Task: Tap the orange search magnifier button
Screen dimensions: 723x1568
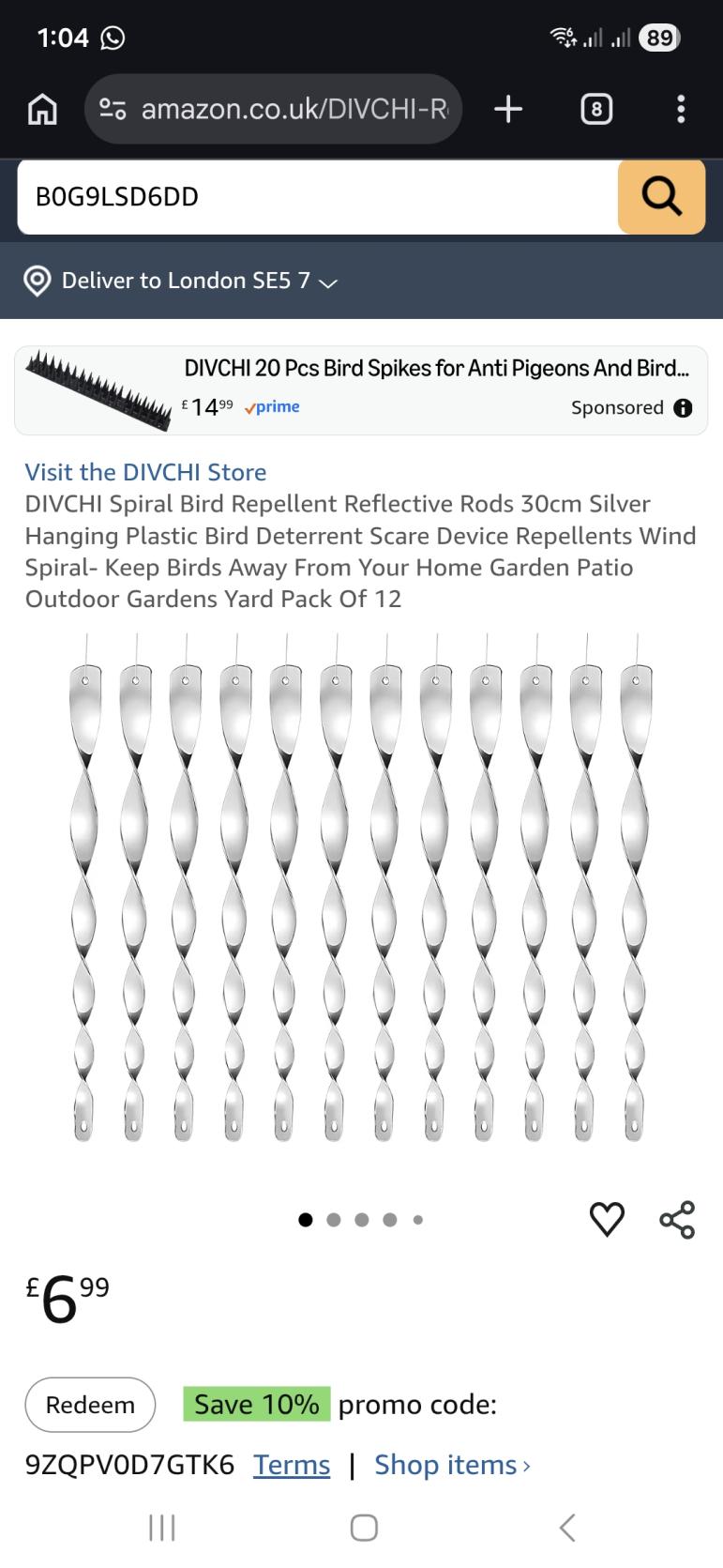Action: coord(661,196)
